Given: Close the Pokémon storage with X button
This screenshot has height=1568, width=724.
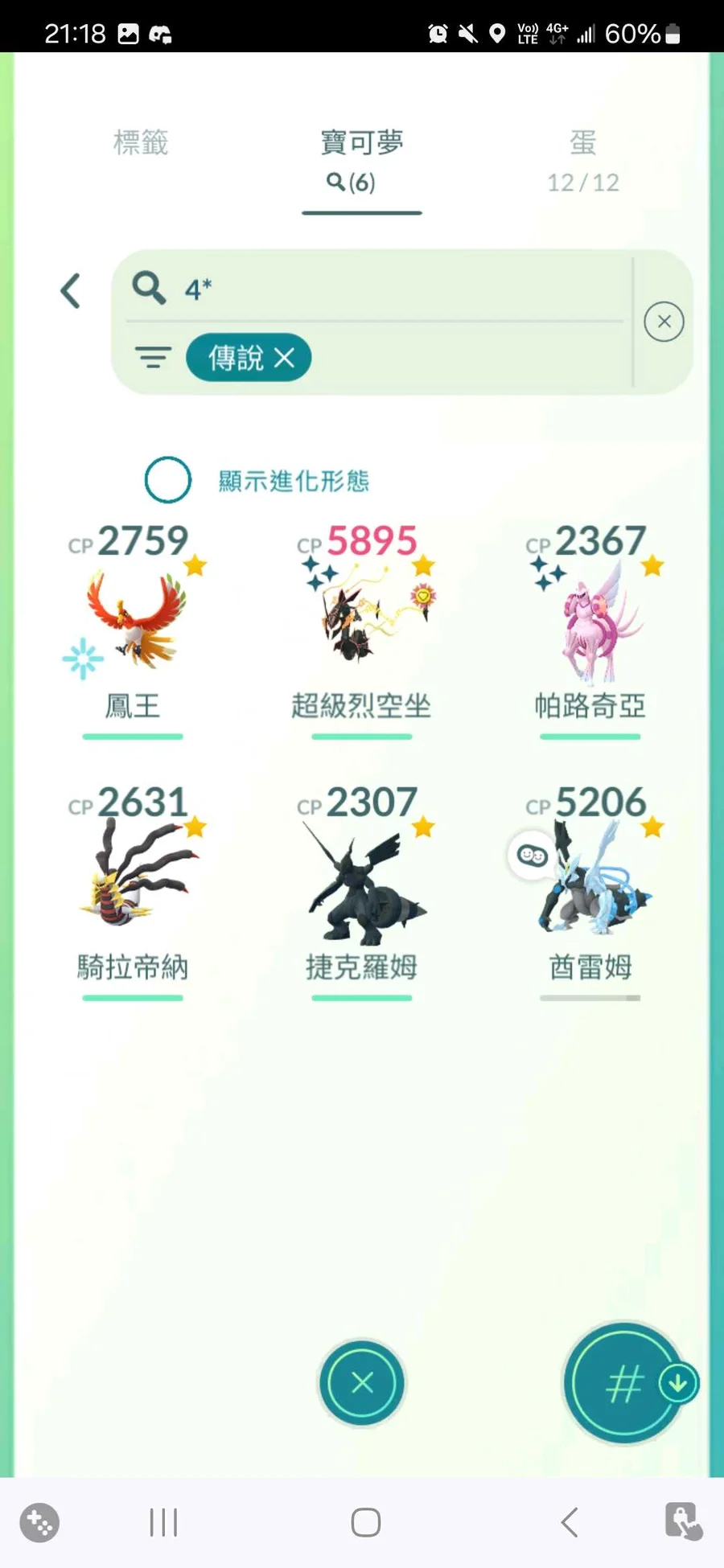Looking at the screenshot, I should tap(362, 1383).
